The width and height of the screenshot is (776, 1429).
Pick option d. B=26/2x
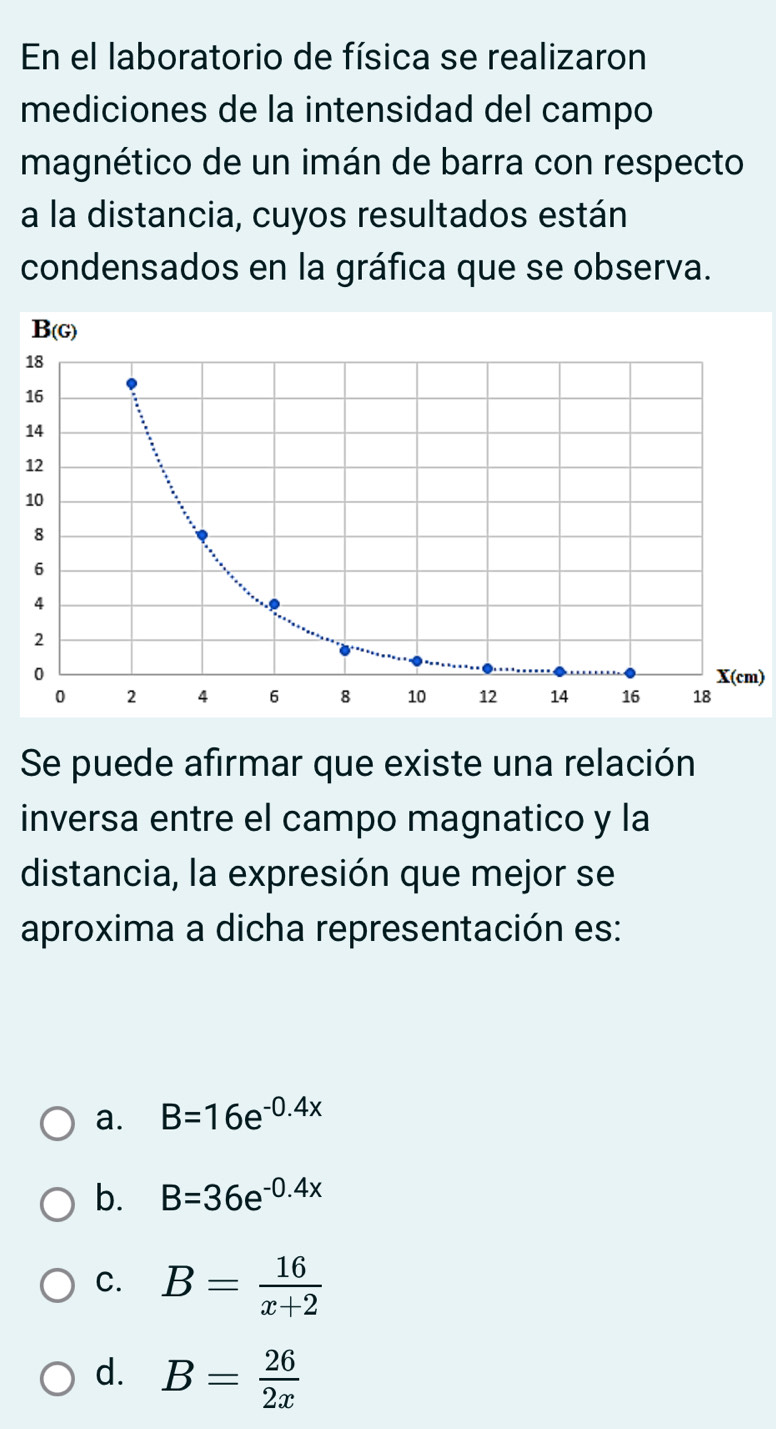[59, 1378]
